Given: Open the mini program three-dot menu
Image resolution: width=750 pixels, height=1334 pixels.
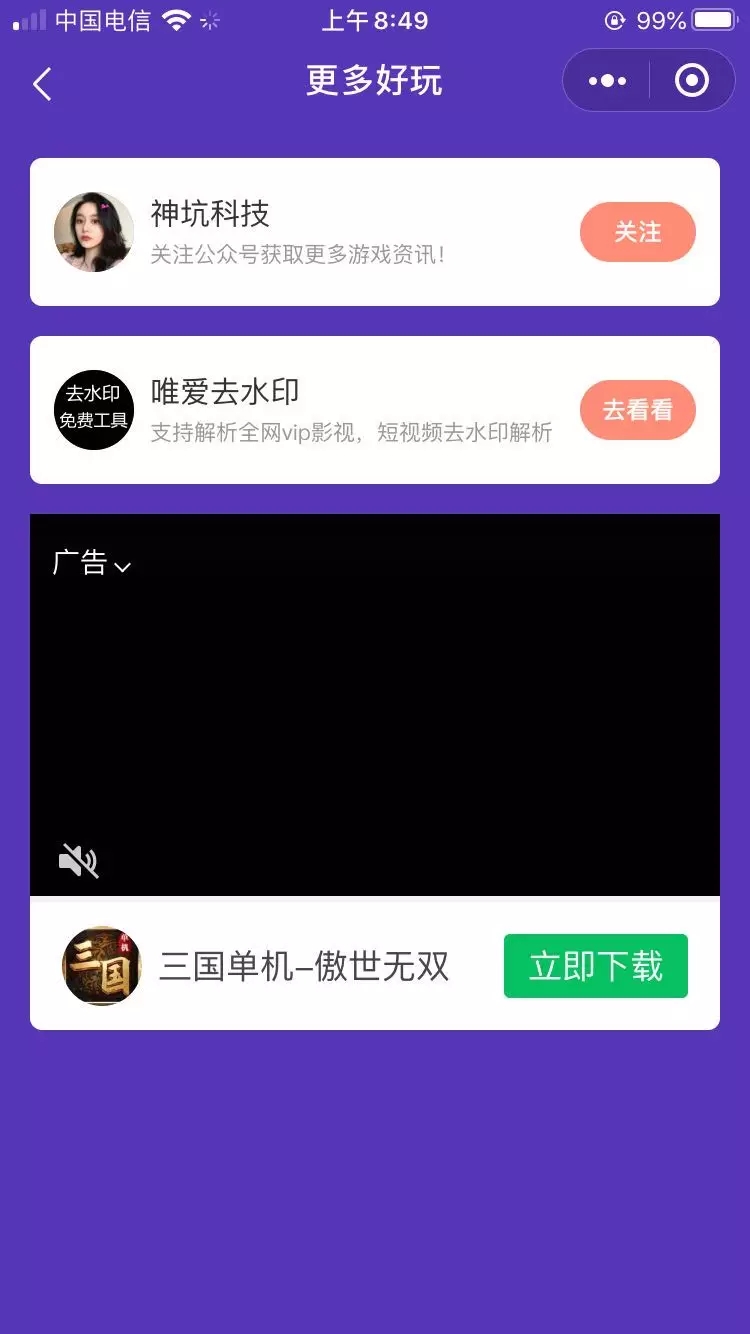Looking at the screenshot, I should click(607, 81).
